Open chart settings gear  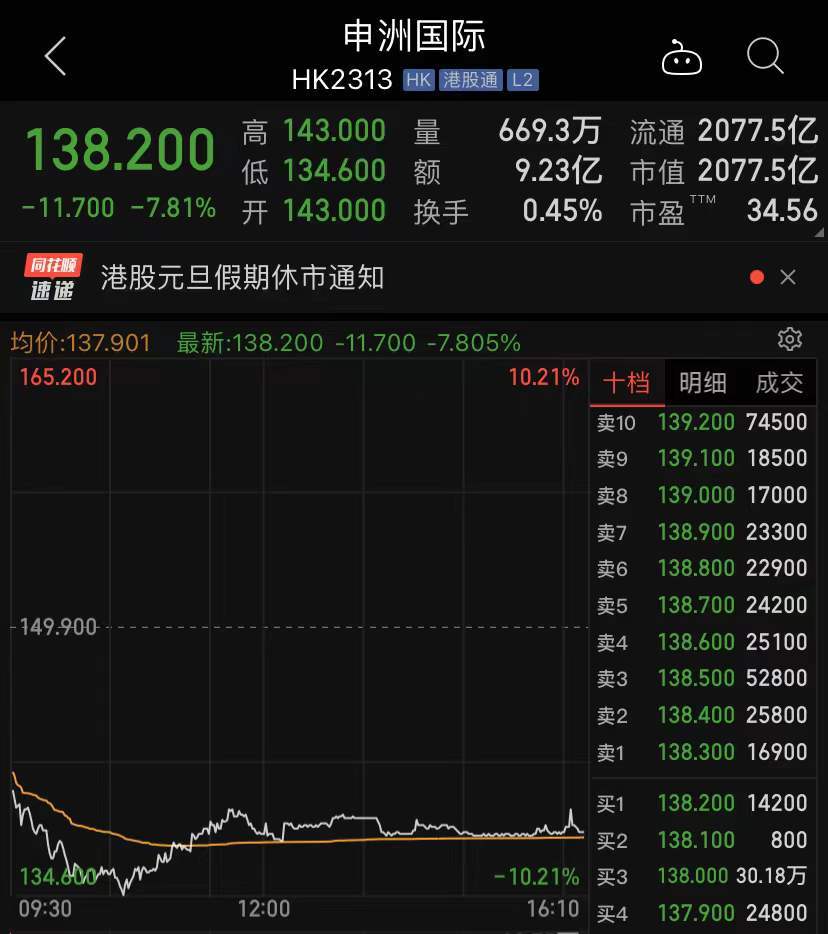point(789,339)
